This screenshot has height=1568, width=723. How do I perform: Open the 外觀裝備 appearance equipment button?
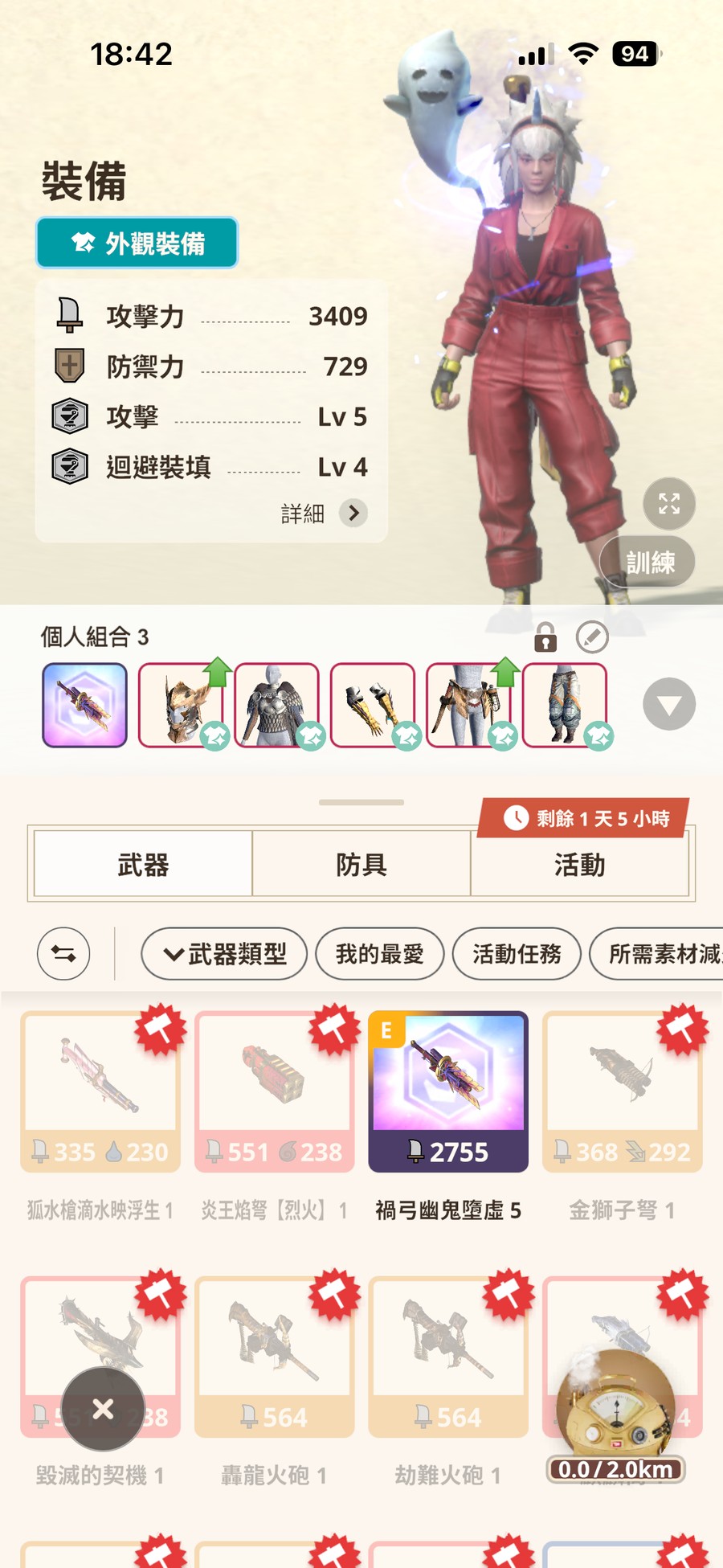(x=137, y=243)
